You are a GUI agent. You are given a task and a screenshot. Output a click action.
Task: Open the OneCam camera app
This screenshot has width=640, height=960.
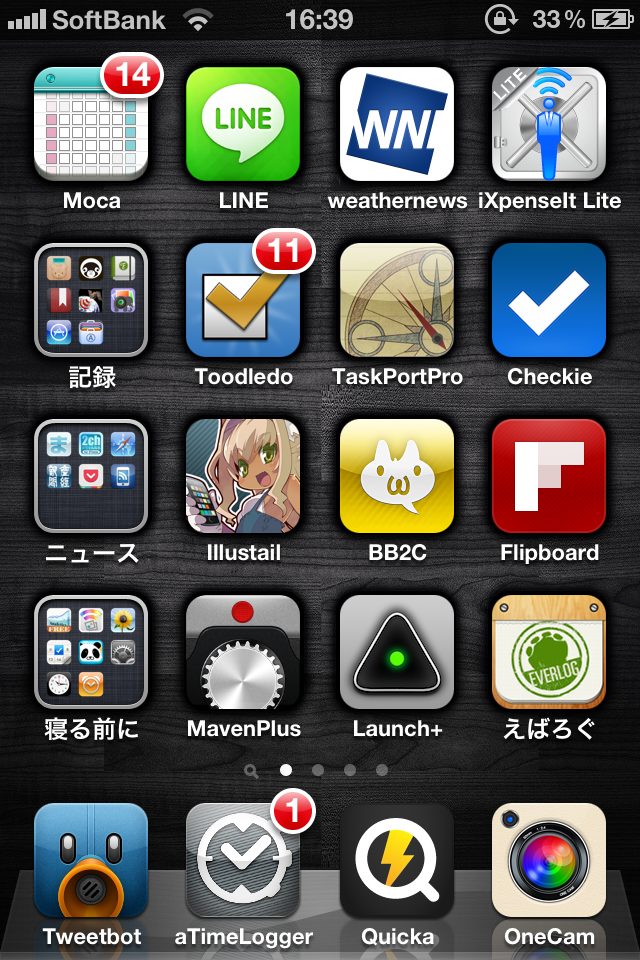pyautogui.click(x=549, y=860)
